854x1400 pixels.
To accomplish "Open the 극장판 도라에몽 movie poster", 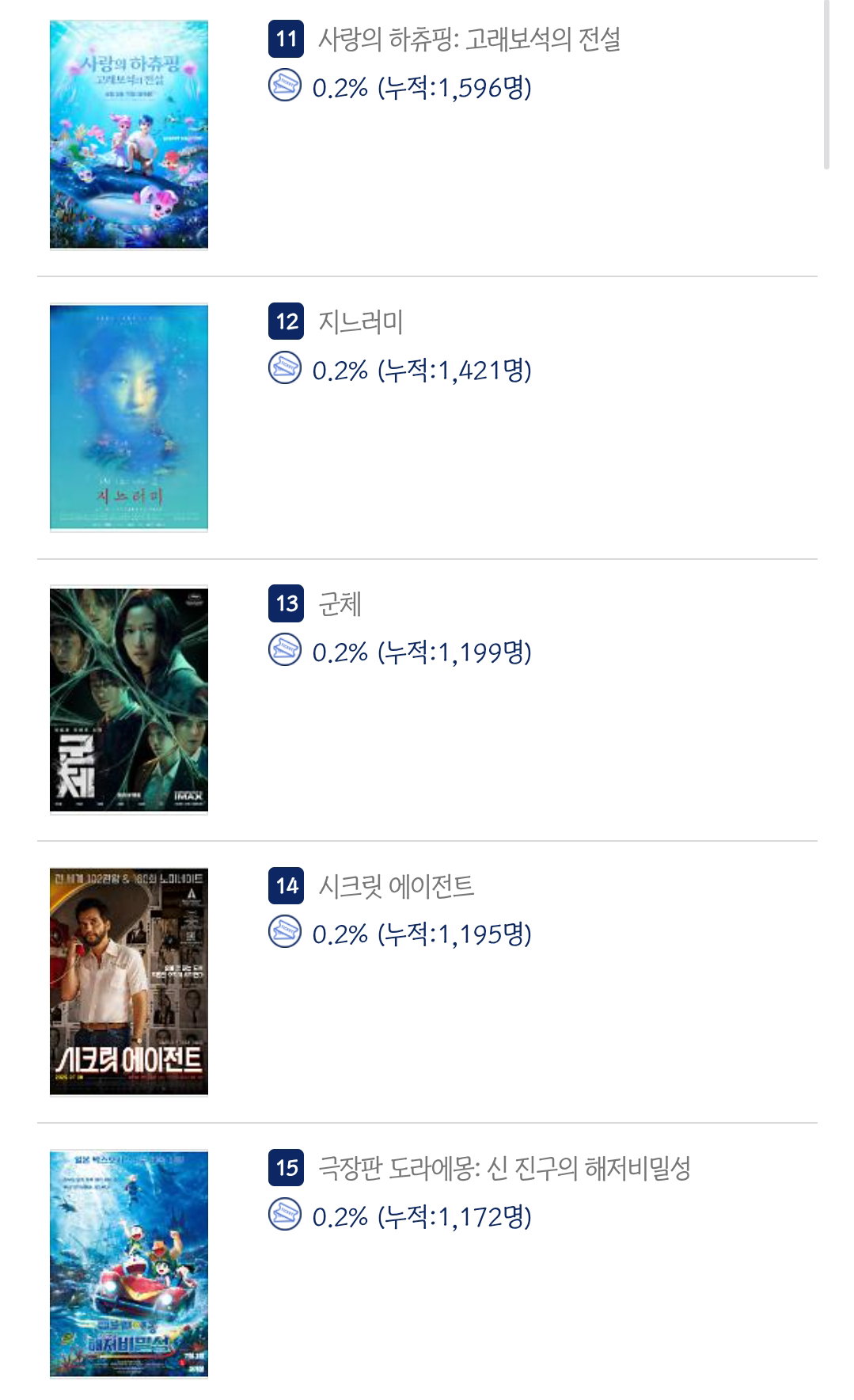I will click(129, 1264).
